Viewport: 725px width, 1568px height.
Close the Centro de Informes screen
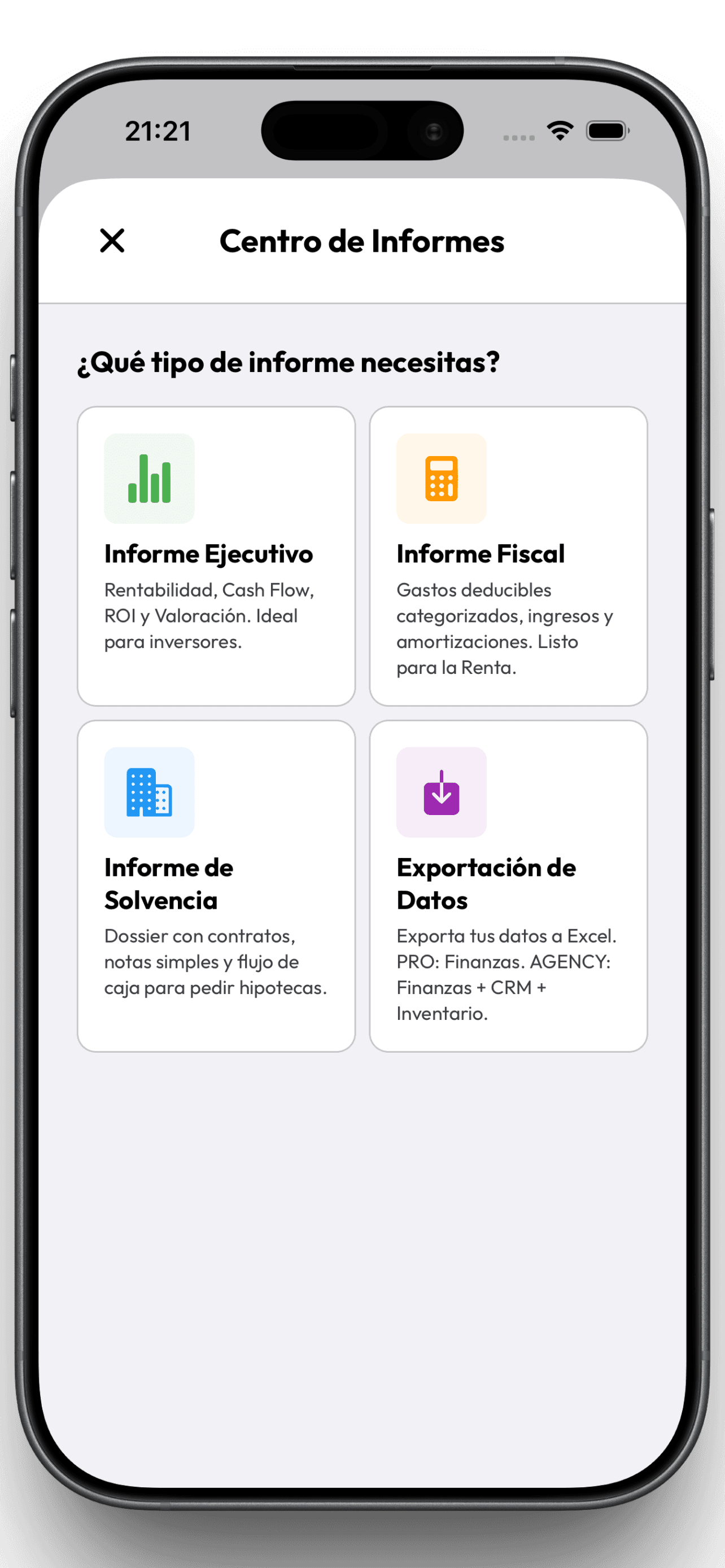[x=111, y=241]
